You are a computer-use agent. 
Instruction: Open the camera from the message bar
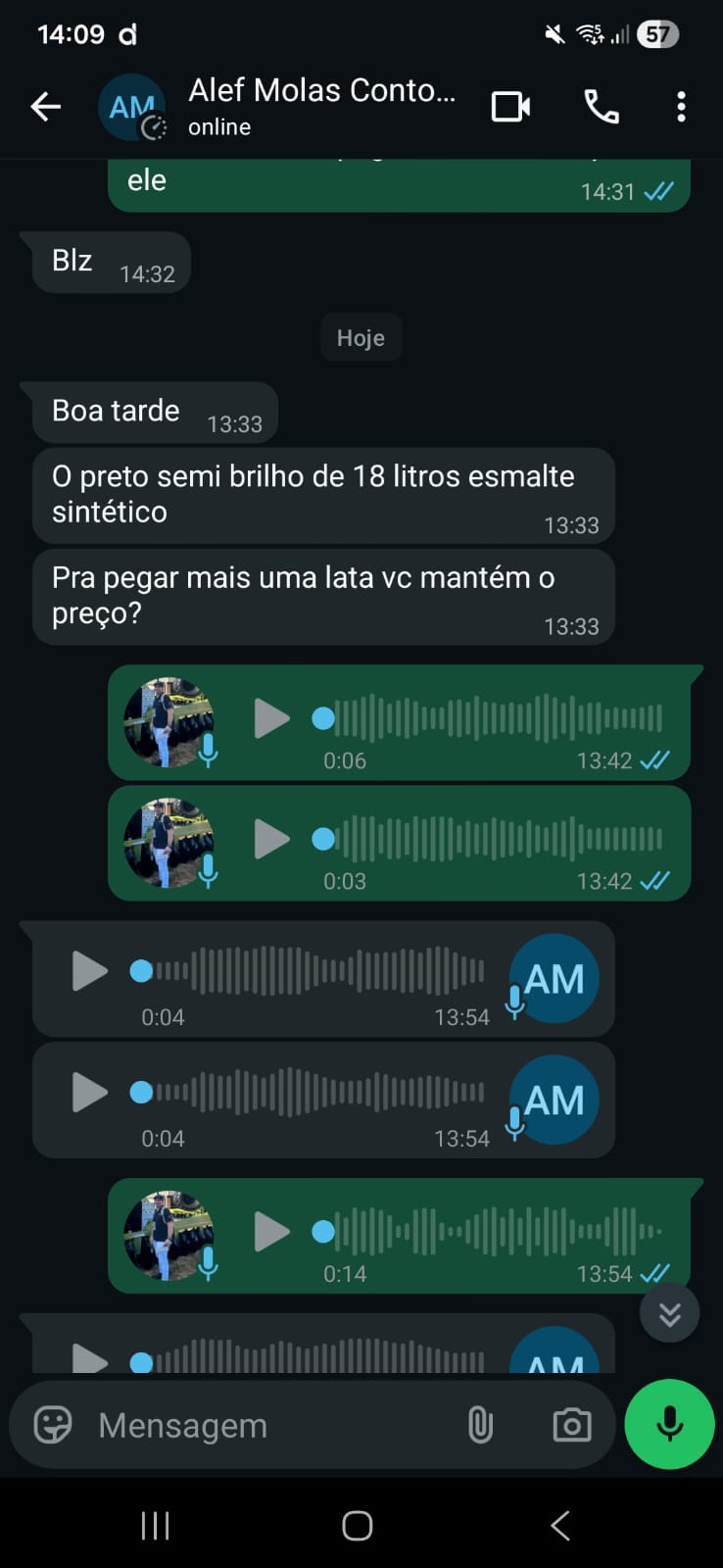571,1425
